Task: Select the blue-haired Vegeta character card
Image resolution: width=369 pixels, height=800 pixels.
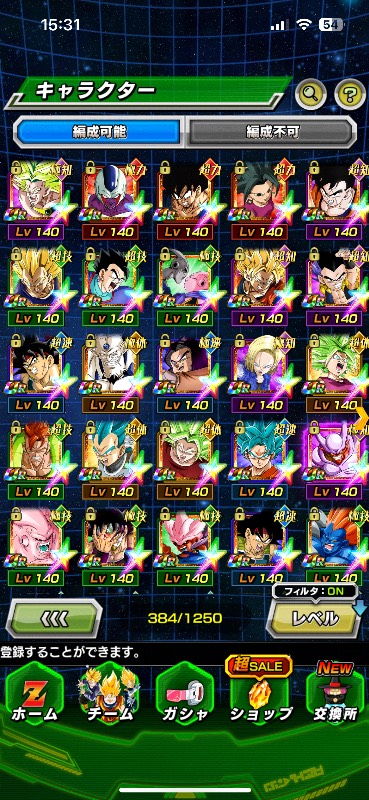Action: 110,462
